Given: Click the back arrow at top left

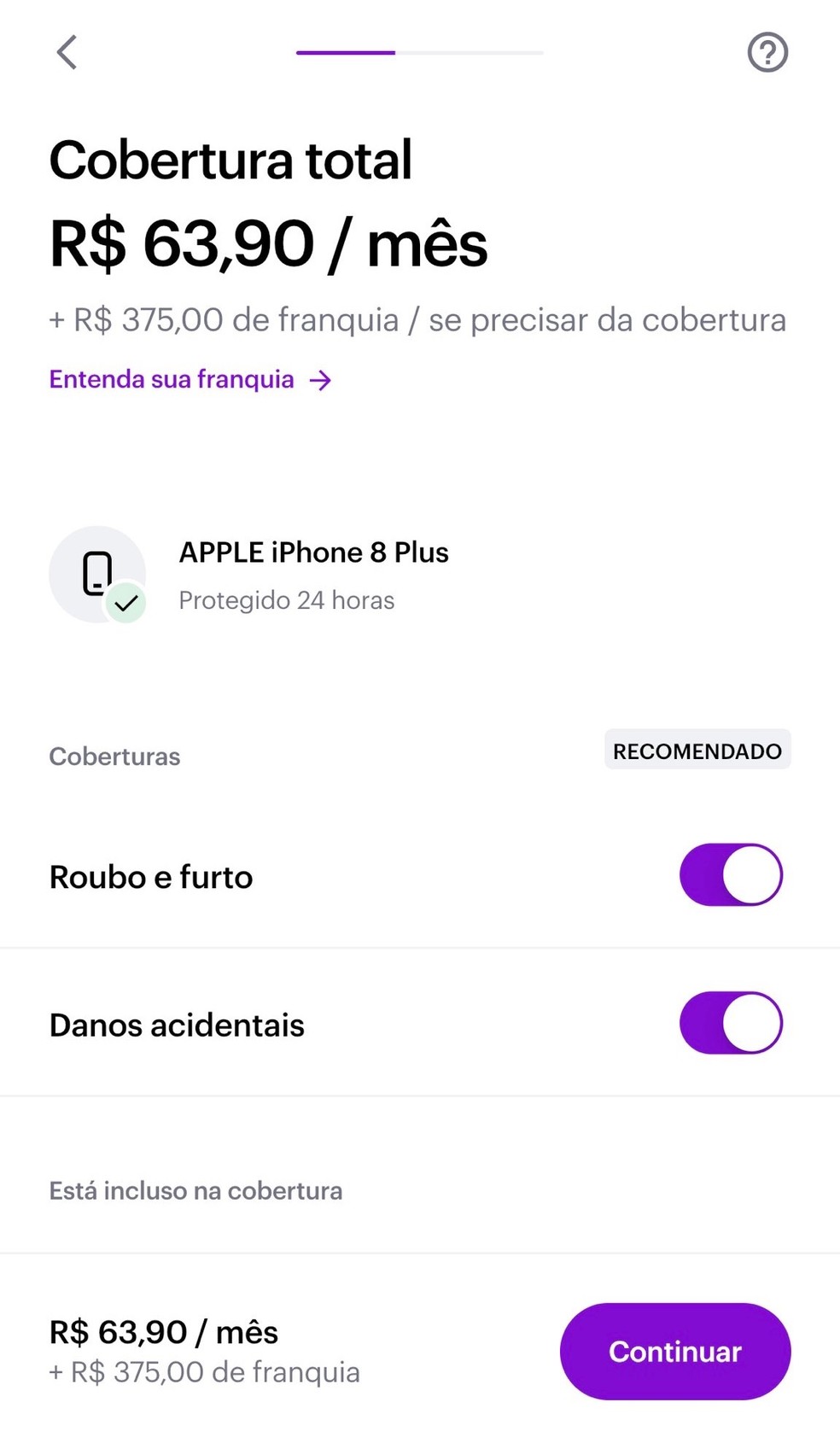Looking at the screenshot, I should (x=66, y=52).
